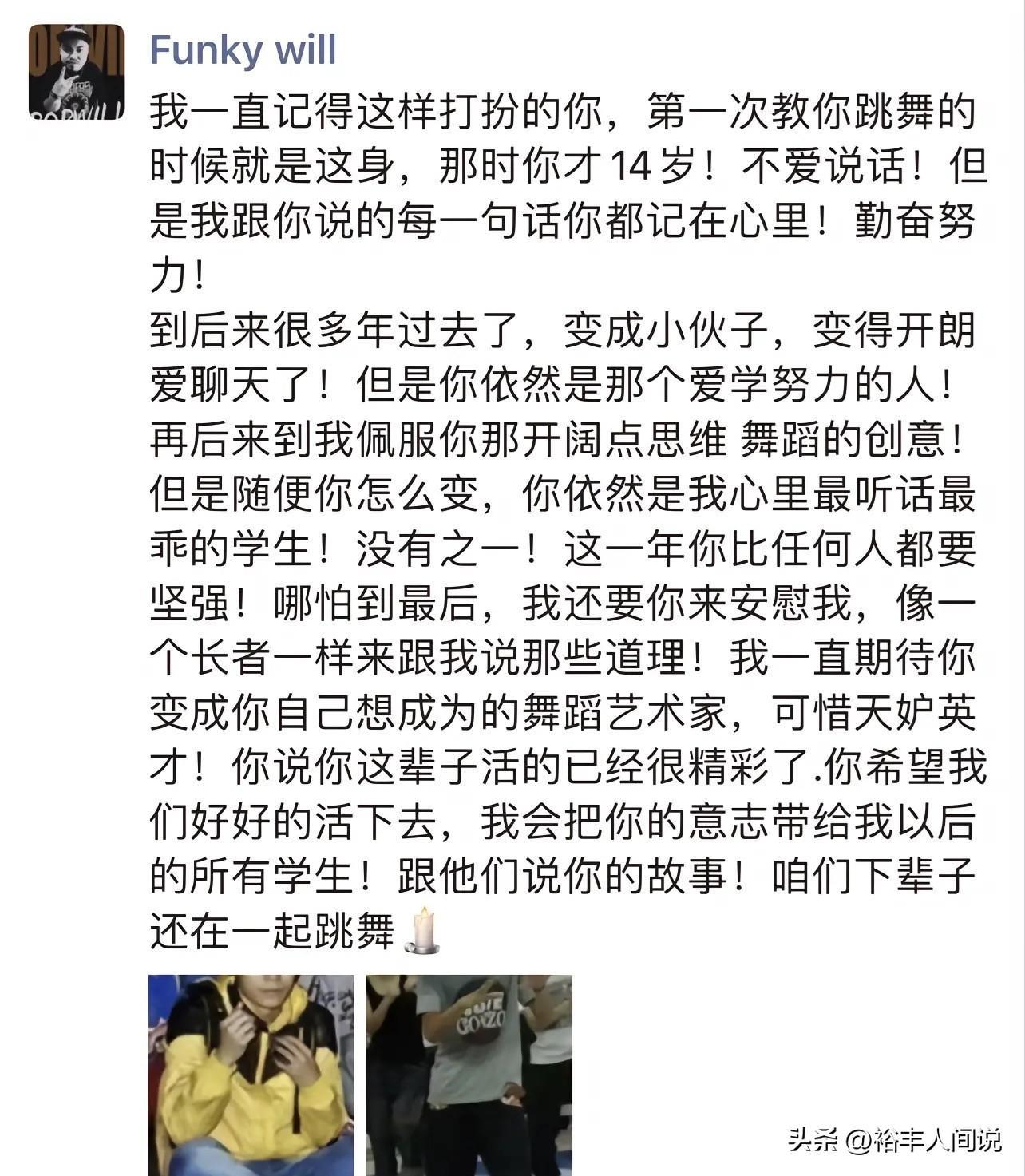View the gray T-shirt dancer photo
The width and height of the screenshot is (1025, 1176).
469,1074
